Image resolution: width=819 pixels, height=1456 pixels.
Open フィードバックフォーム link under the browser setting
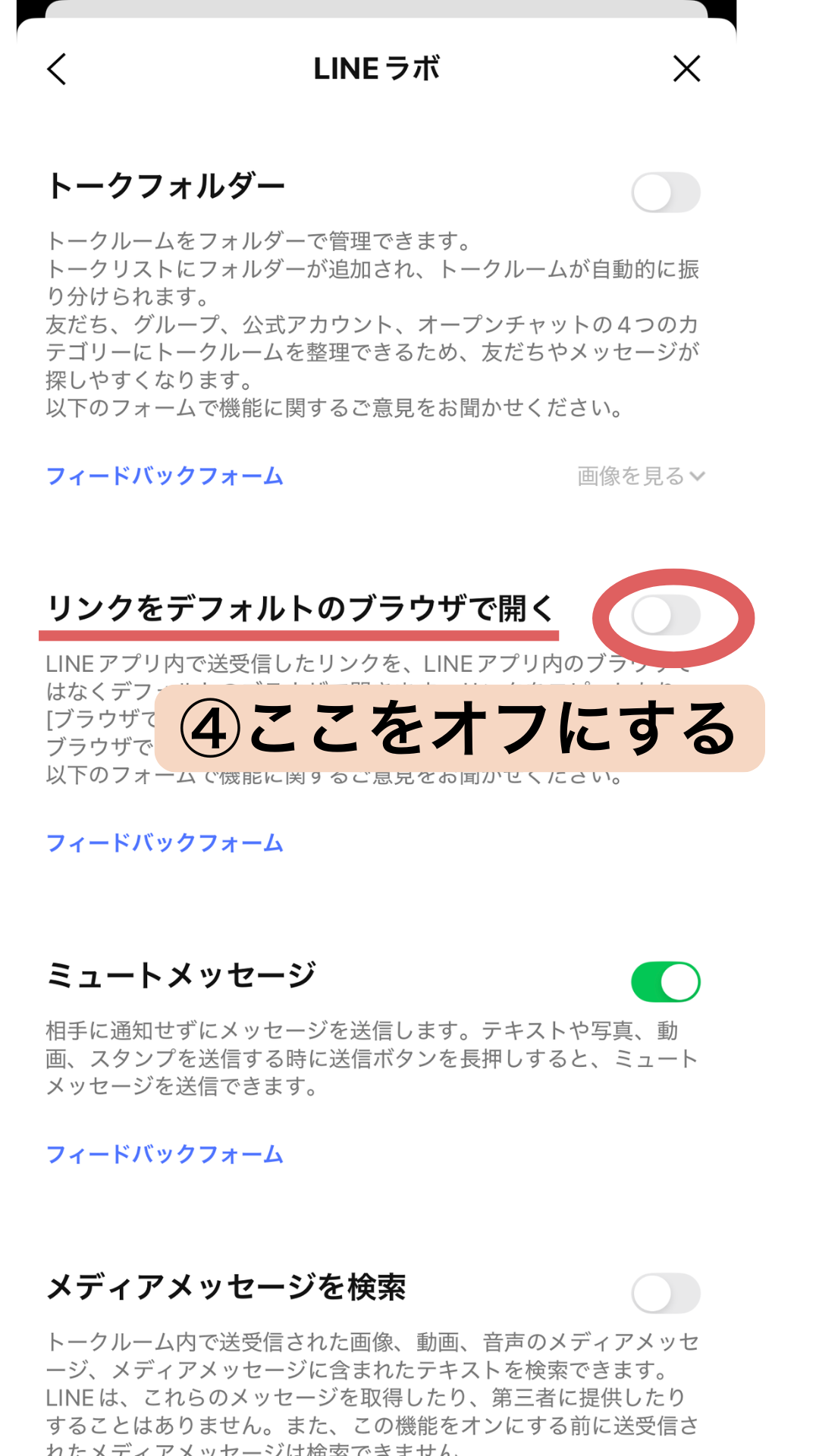[165, 843]
